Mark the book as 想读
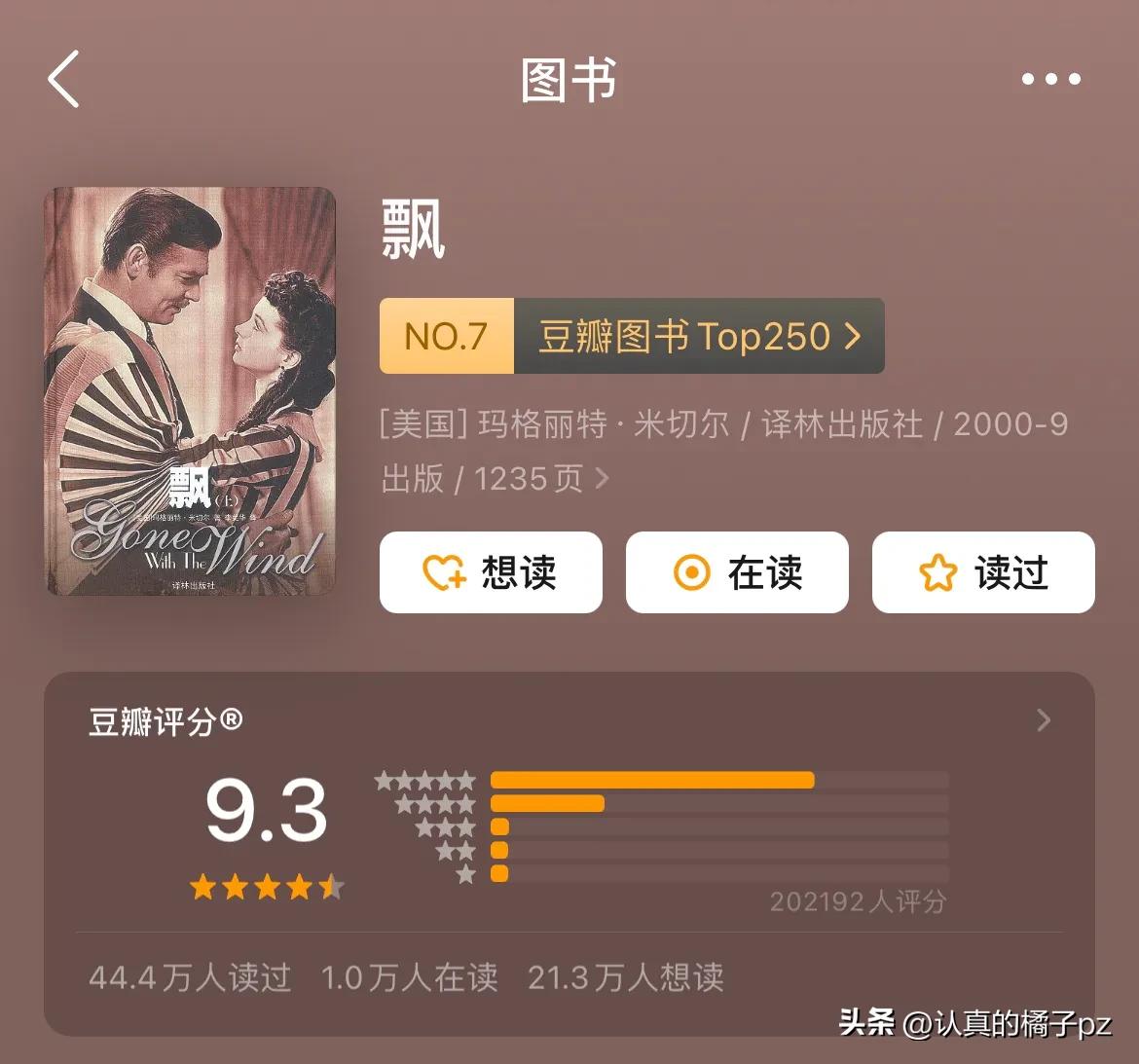The height and width of the screenshot is (1064, 1139). point(491,572)
